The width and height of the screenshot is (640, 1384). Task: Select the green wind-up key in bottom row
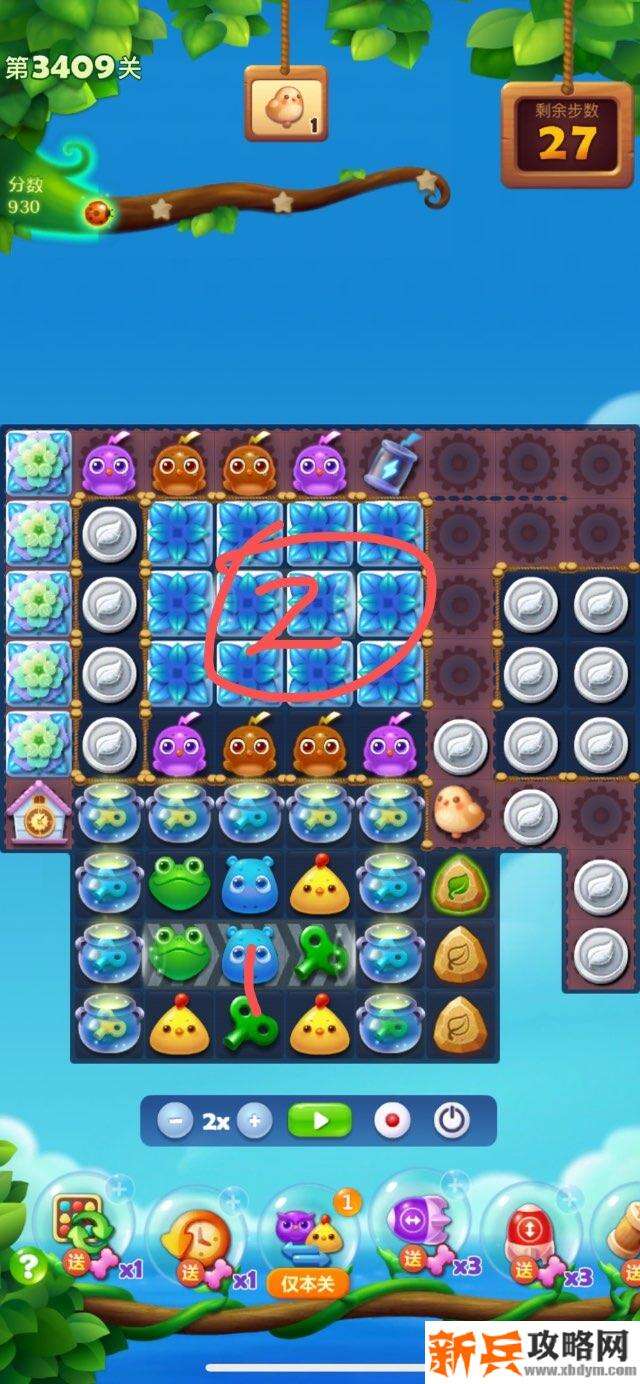coord(250,1023)
